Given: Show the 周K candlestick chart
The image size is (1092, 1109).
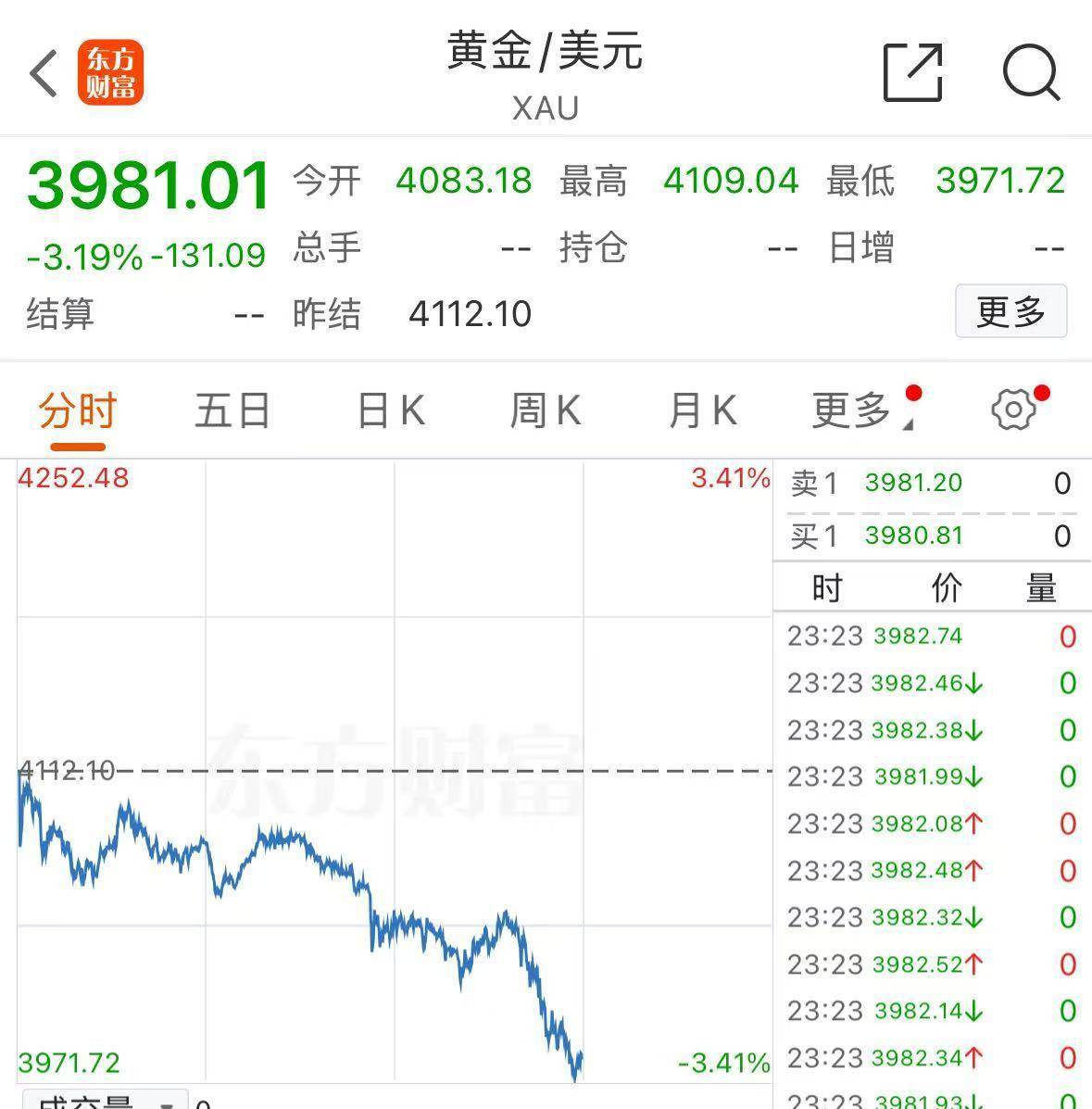Looking at the screenshot, I should pyautogui.click(x=546, y=410).
